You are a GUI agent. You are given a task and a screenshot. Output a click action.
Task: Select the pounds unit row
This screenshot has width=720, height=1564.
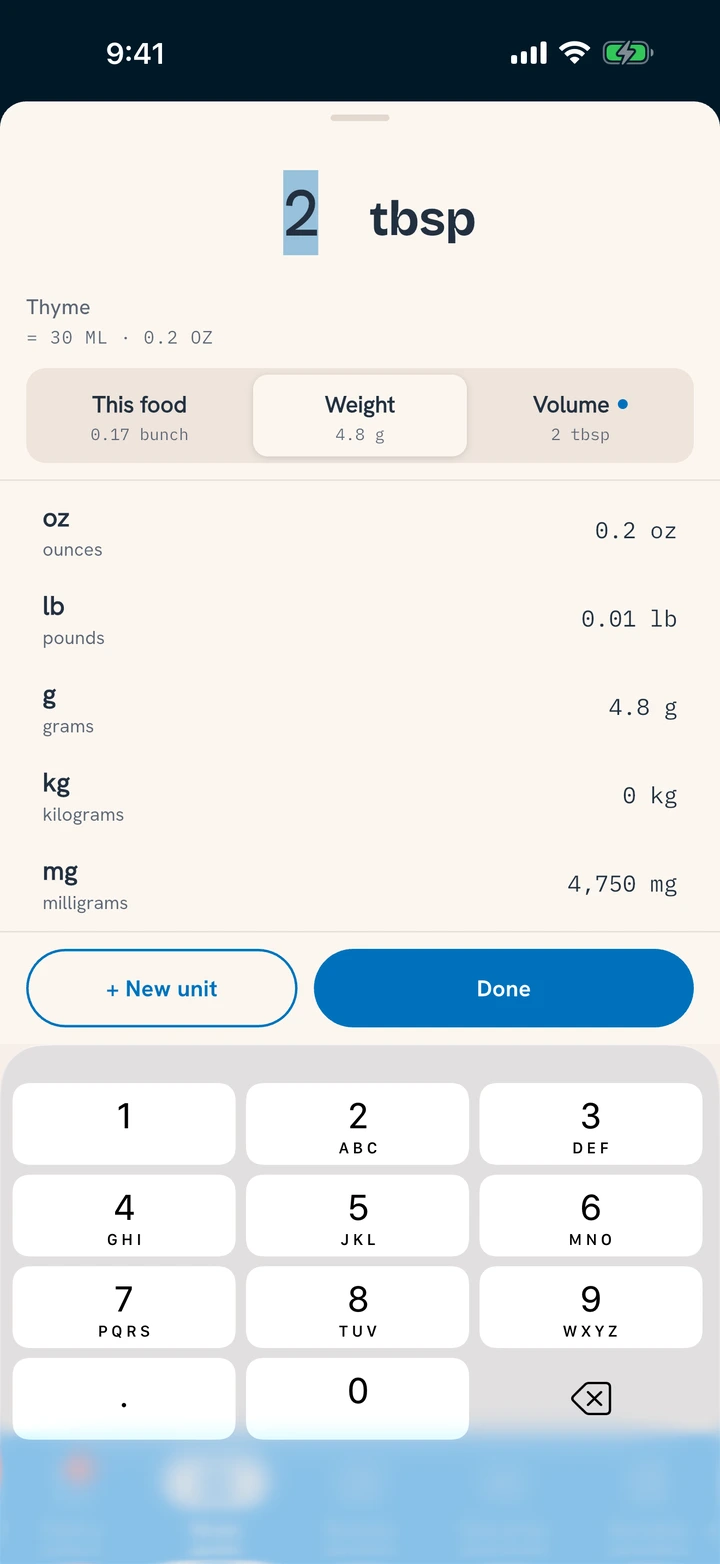[360, 620]
